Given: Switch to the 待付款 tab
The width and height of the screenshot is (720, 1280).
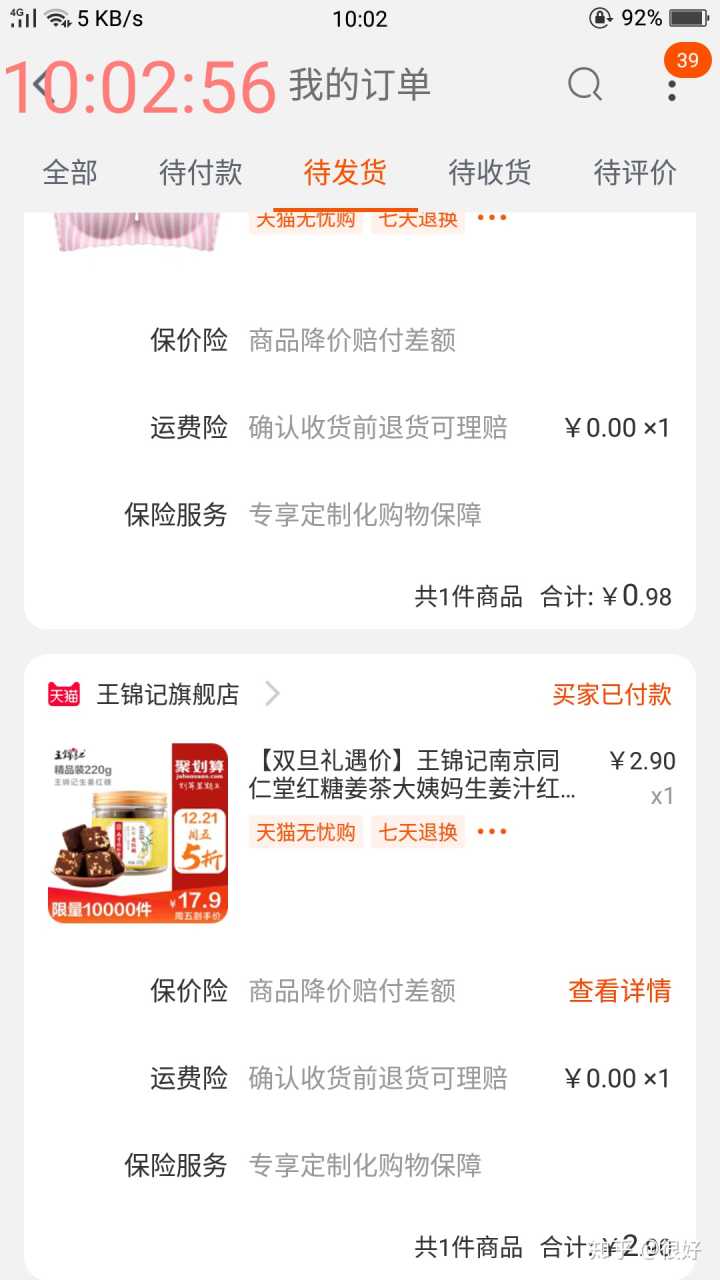Looking at the screenshot, I should tap(200, 173).
